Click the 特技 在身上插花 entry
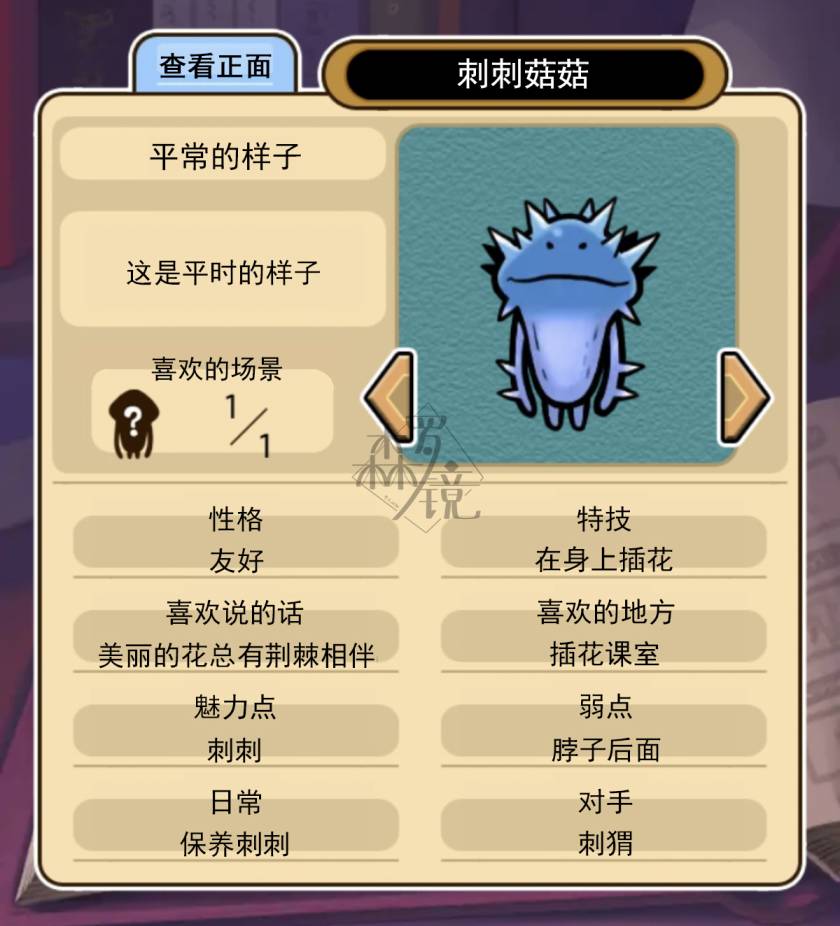This screenshot has height=926, width=840. [x=605, y=541]
